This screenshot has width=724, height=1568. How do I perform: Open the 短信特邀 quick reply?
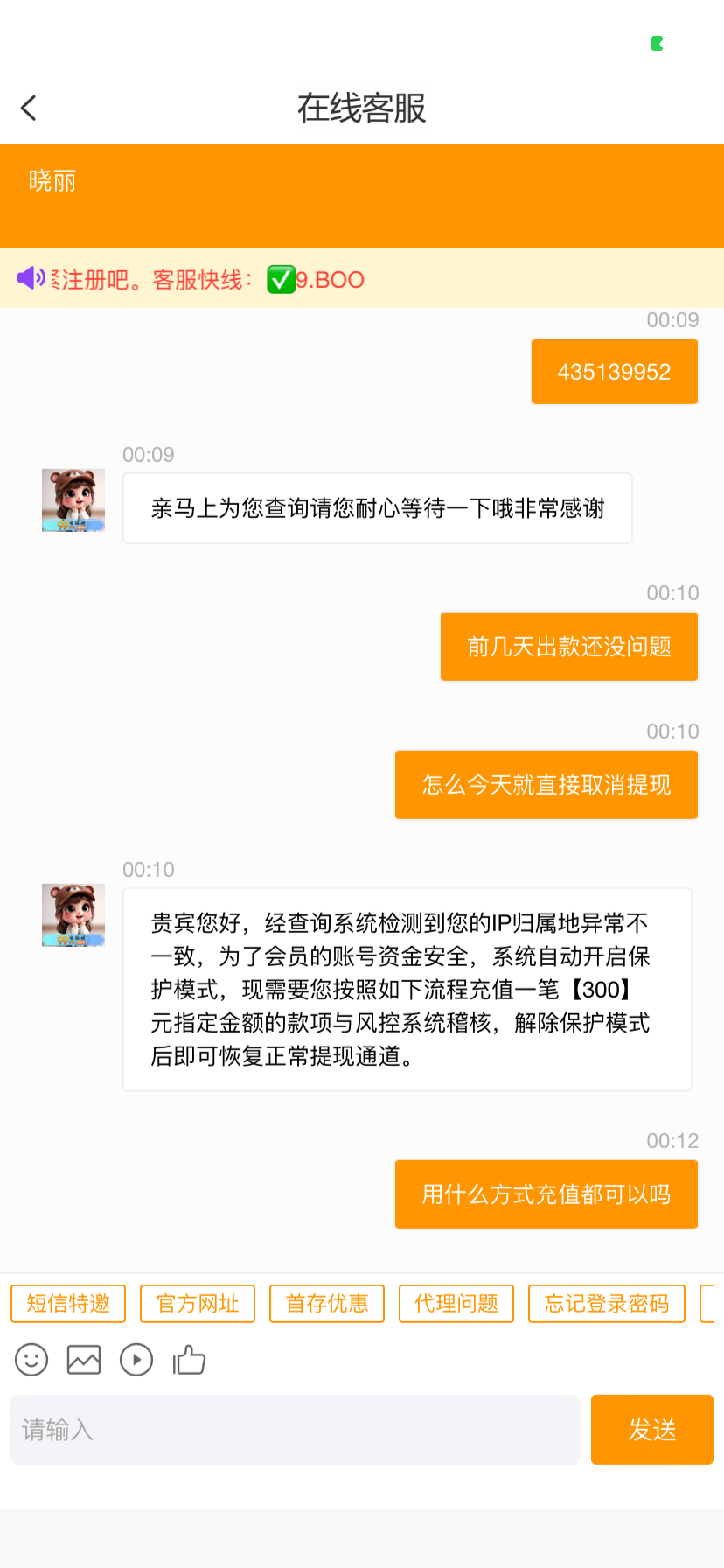68,1303
